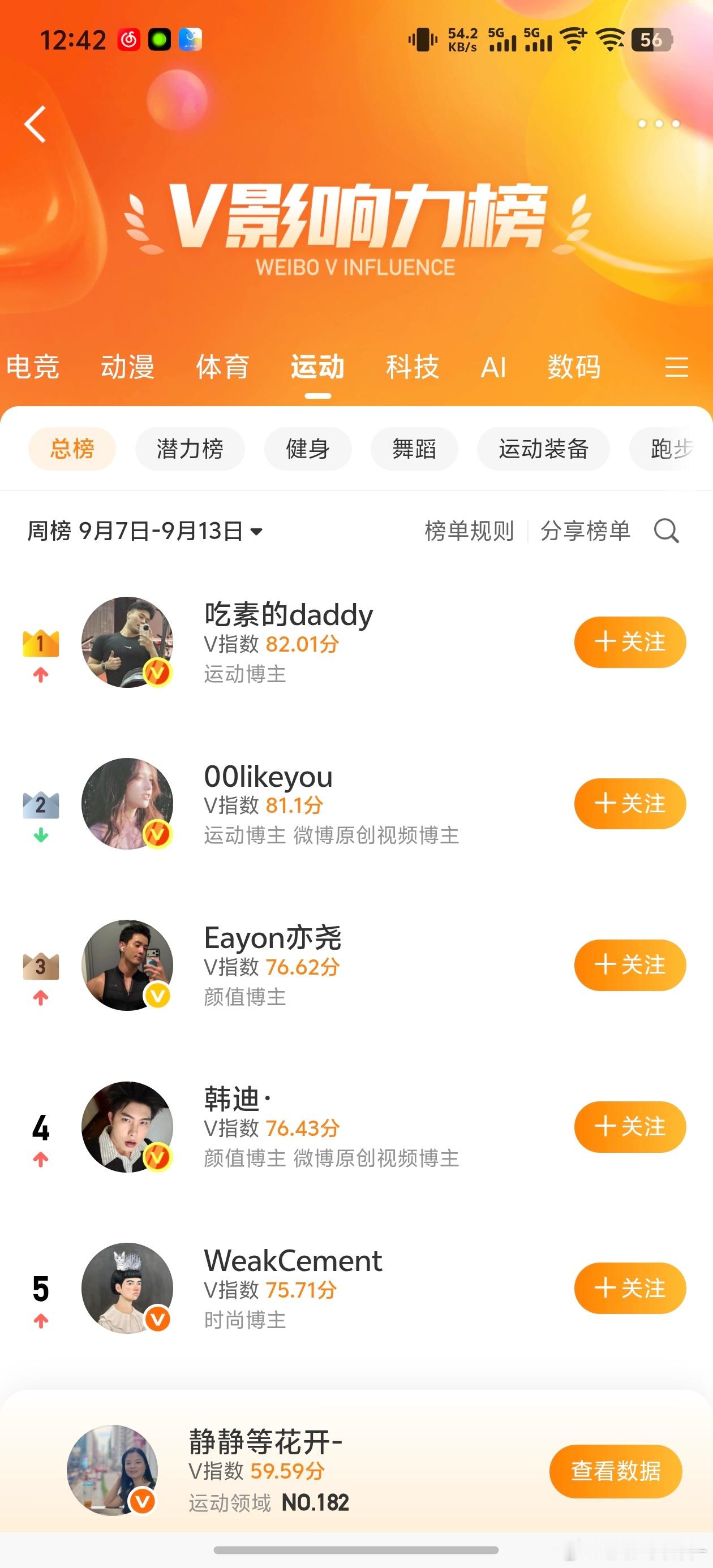Go back using the top-left arrow
The width and height of the screenshot is (713, 1568).
click(x=35, y=124)
